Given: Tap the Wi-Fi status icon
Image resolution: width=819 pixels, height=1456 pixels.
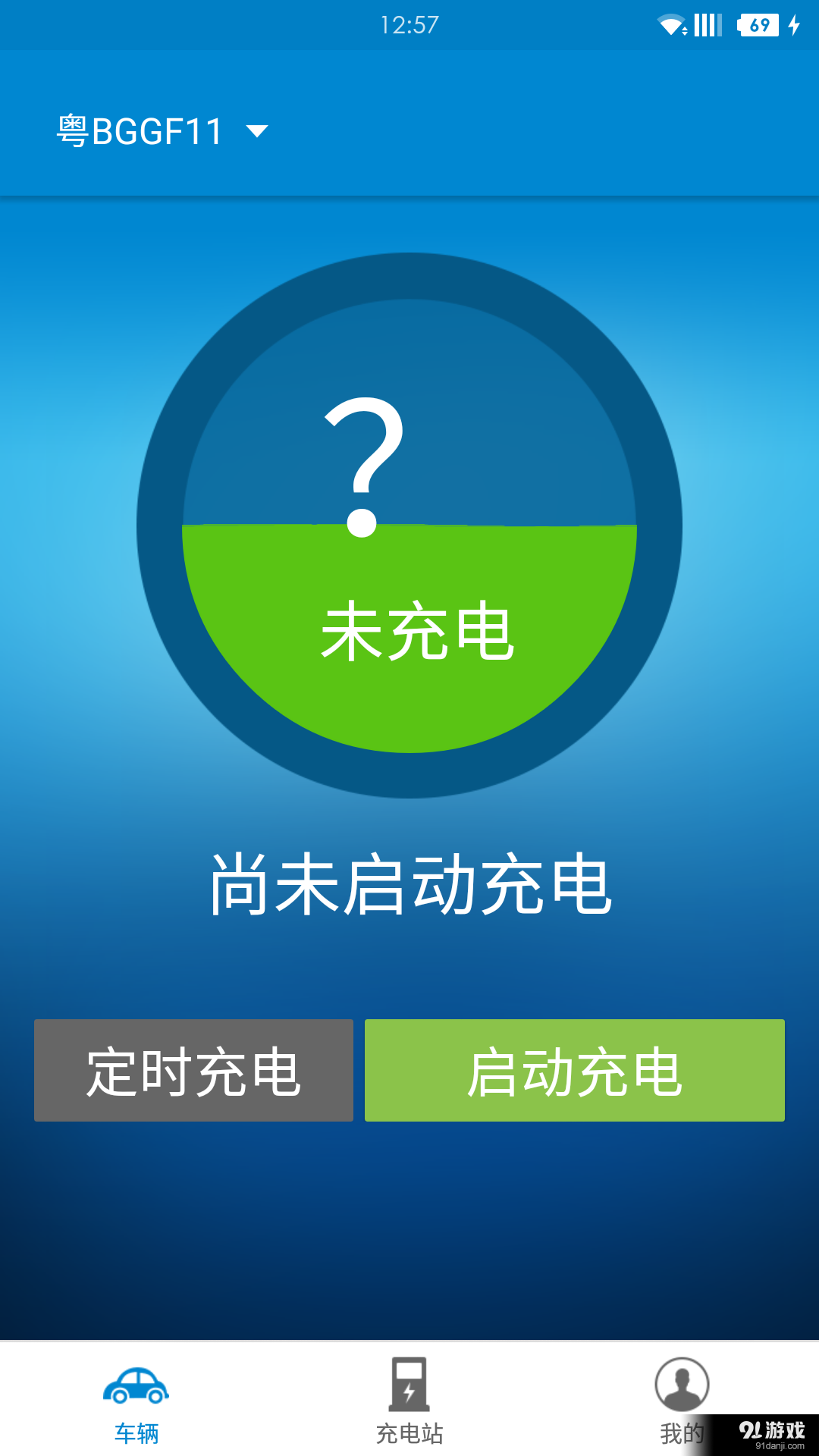Looking at the screenshot, I should tap(670, 25).
